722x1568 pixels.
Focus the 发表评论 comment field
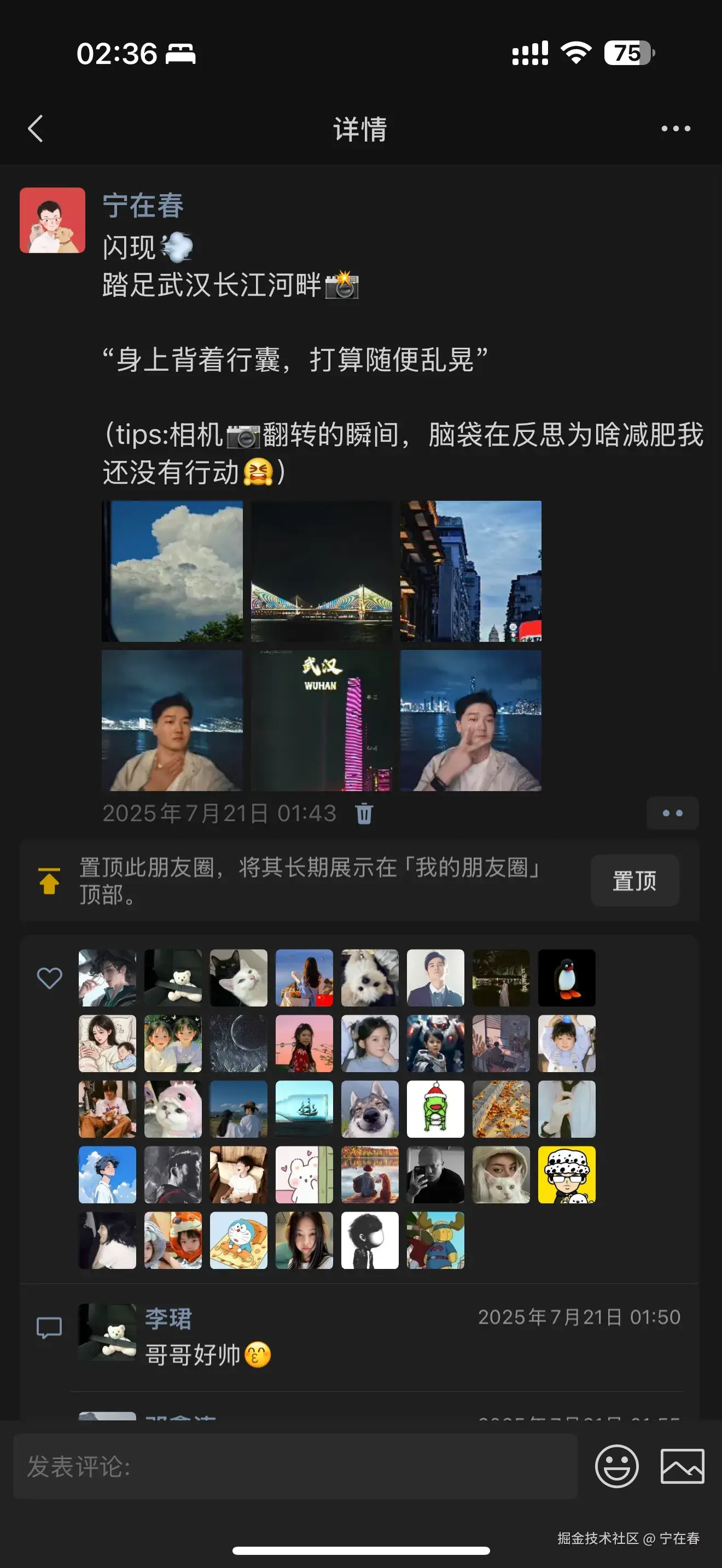click(295, 1466)
